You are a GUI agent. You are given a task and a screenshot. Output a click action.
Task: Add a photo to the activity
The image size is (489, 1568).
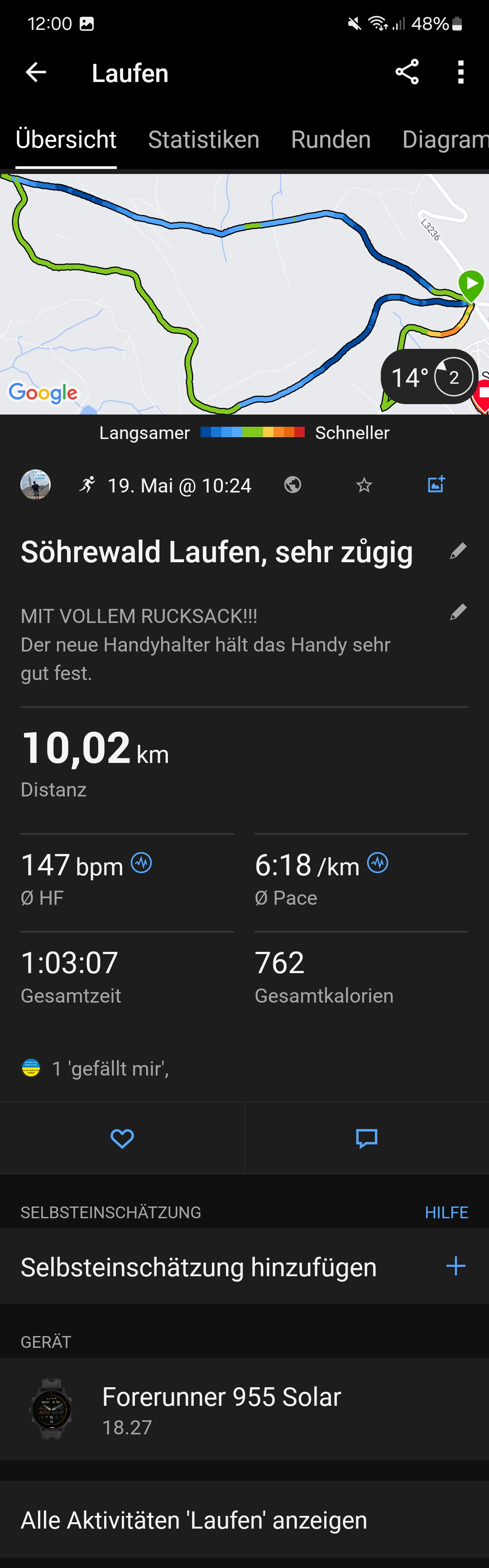436,484
